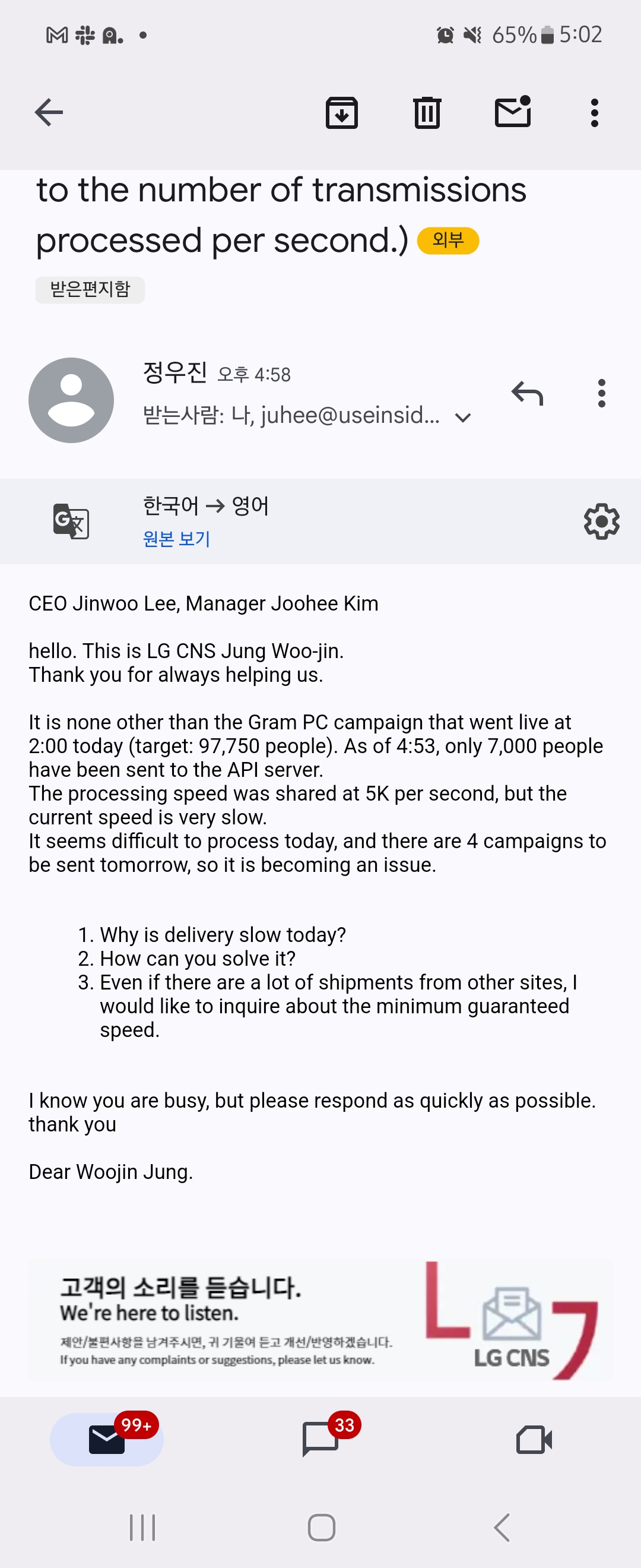Open the top app bar overflow menu

pos(594,113)
